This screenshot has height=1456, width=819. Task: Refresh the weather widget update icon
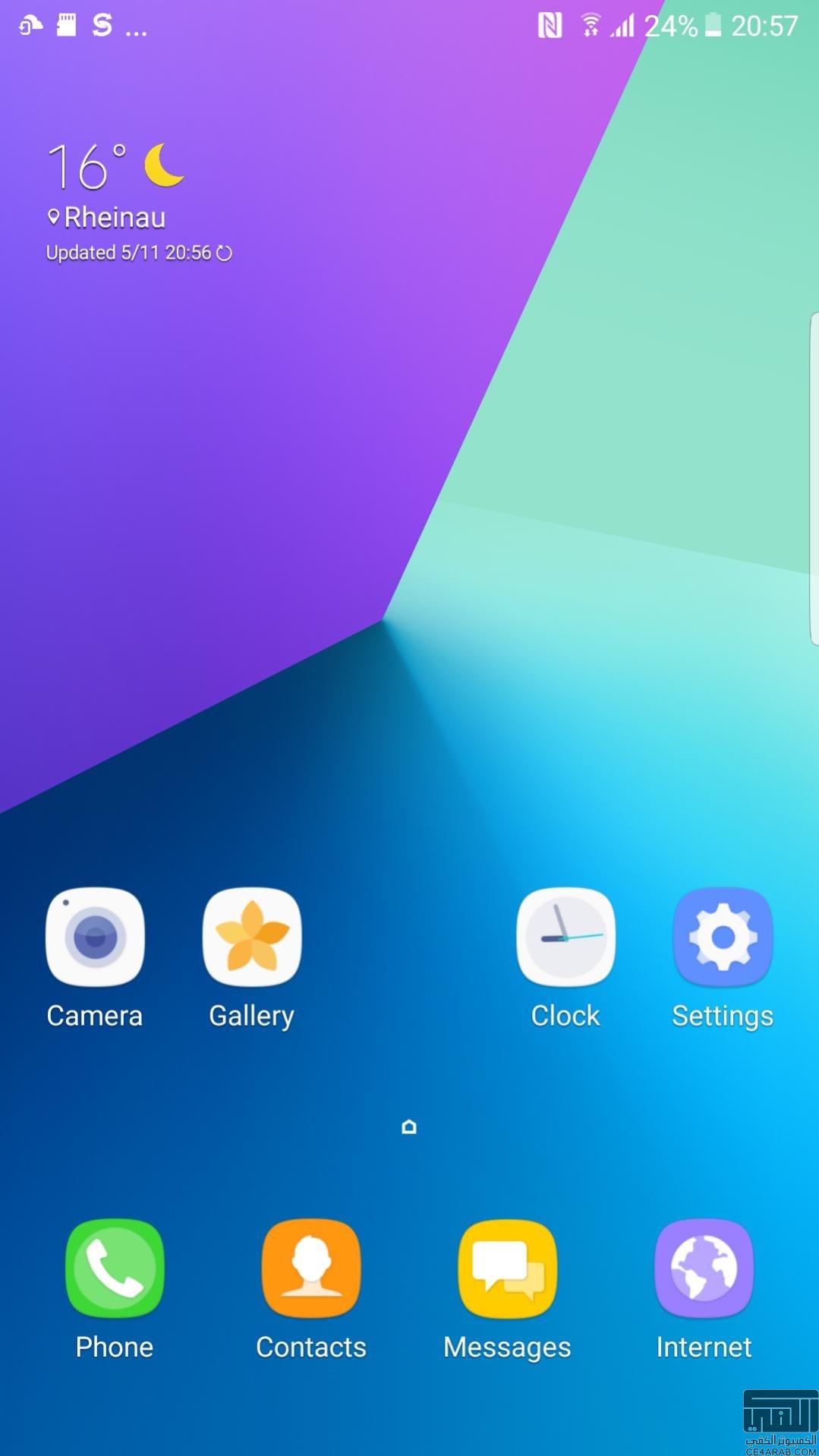224,253
